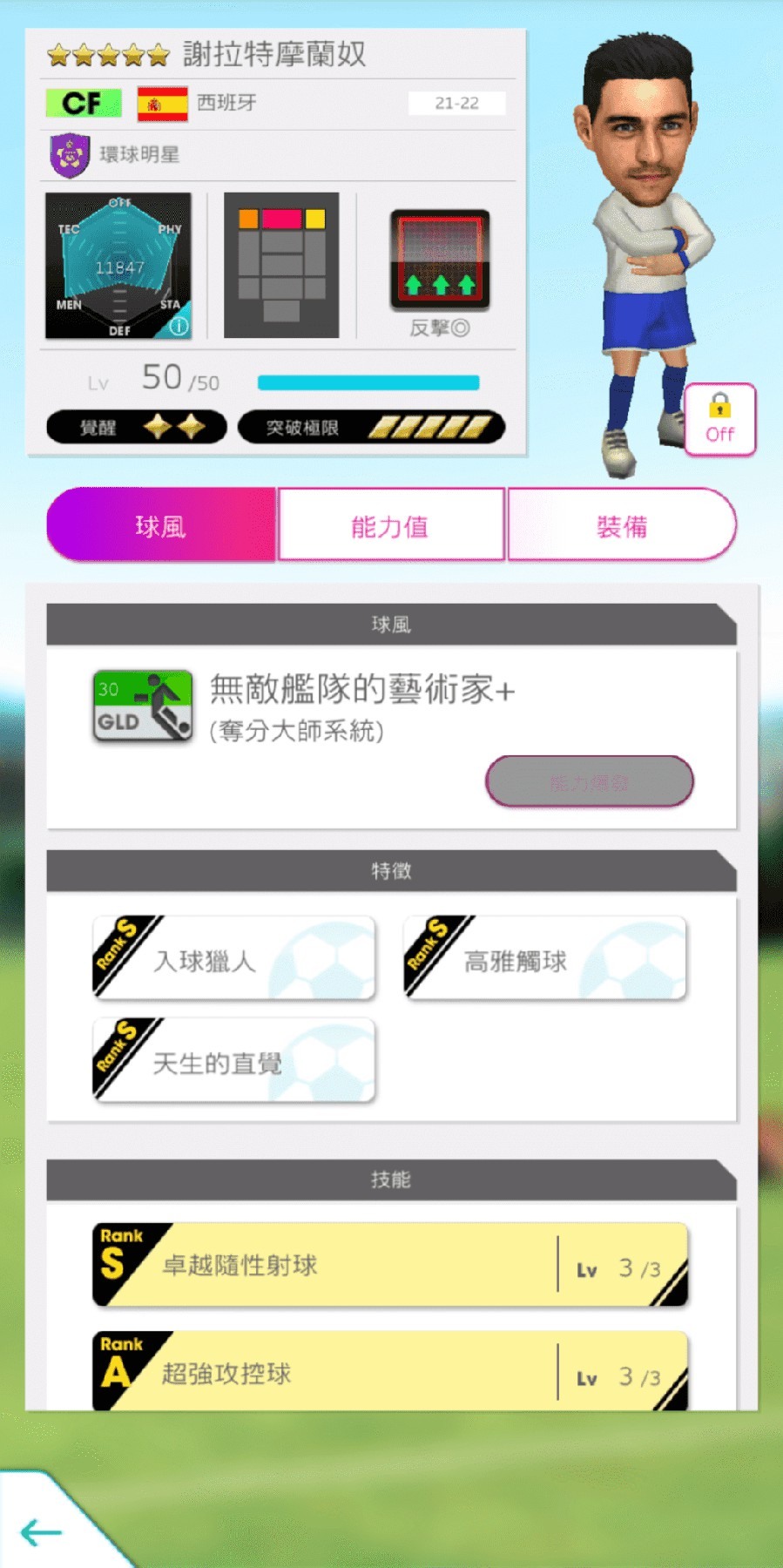View the 超強攻控球 skill details

[390, 1372]
